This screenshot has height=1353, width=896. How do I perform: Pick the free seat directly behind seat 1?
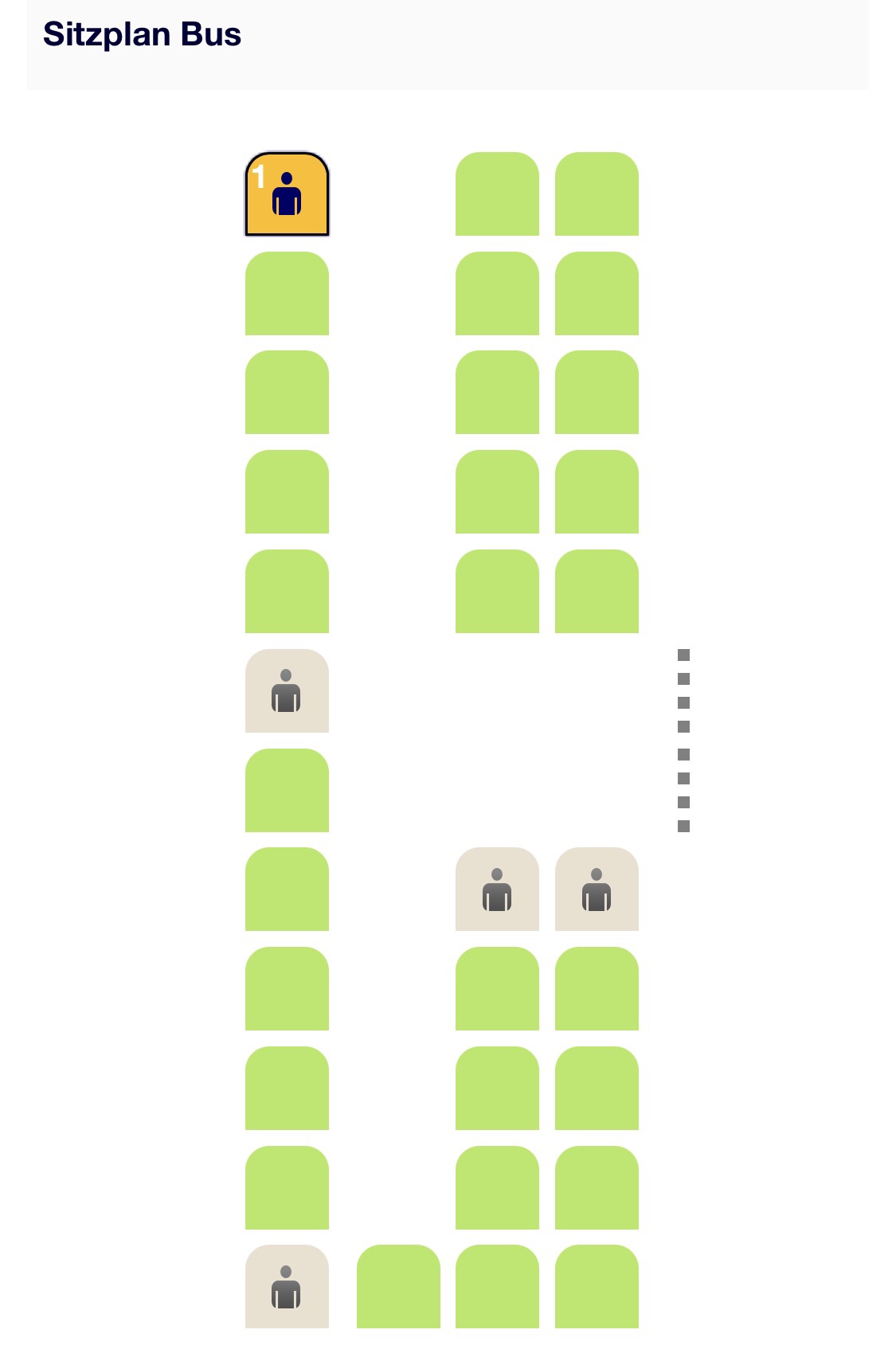click(287, 293)
